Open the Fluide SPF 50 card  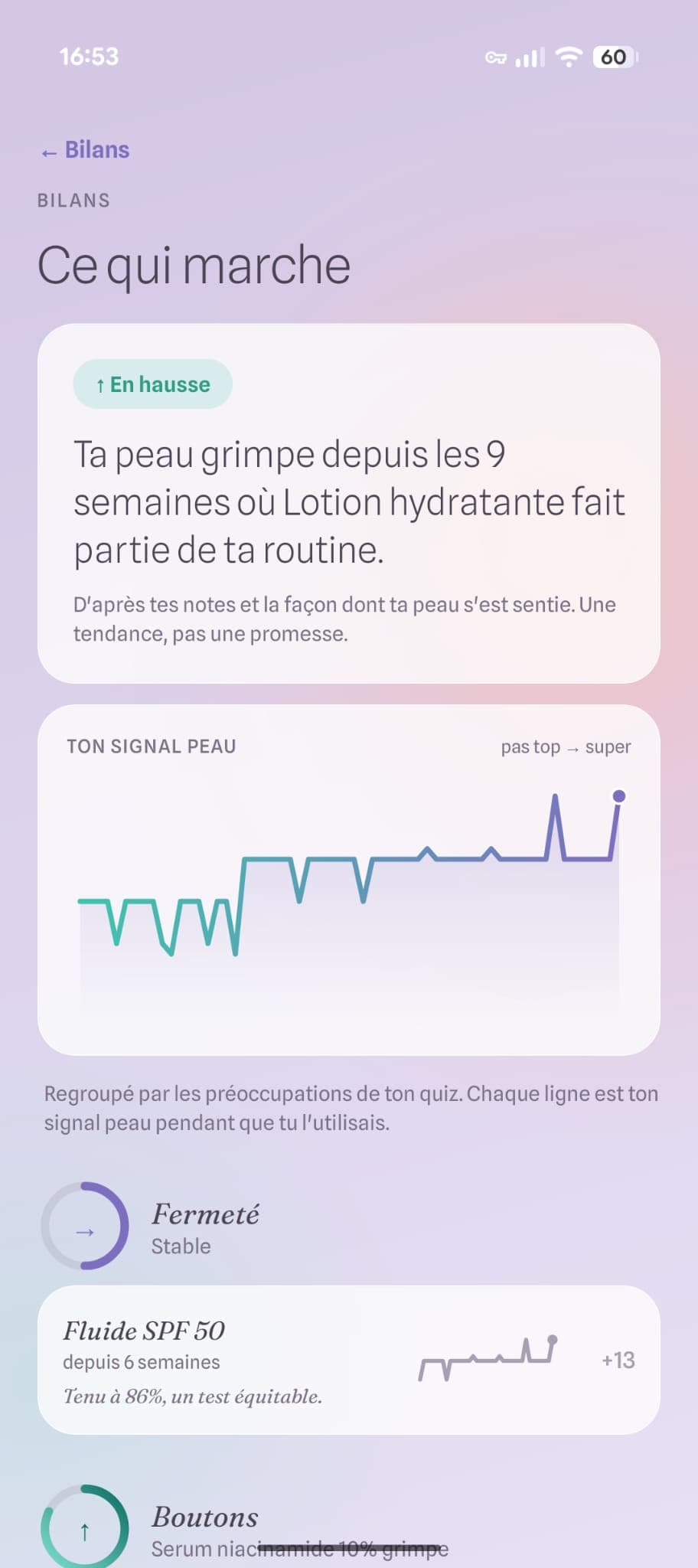point(349,1360)
